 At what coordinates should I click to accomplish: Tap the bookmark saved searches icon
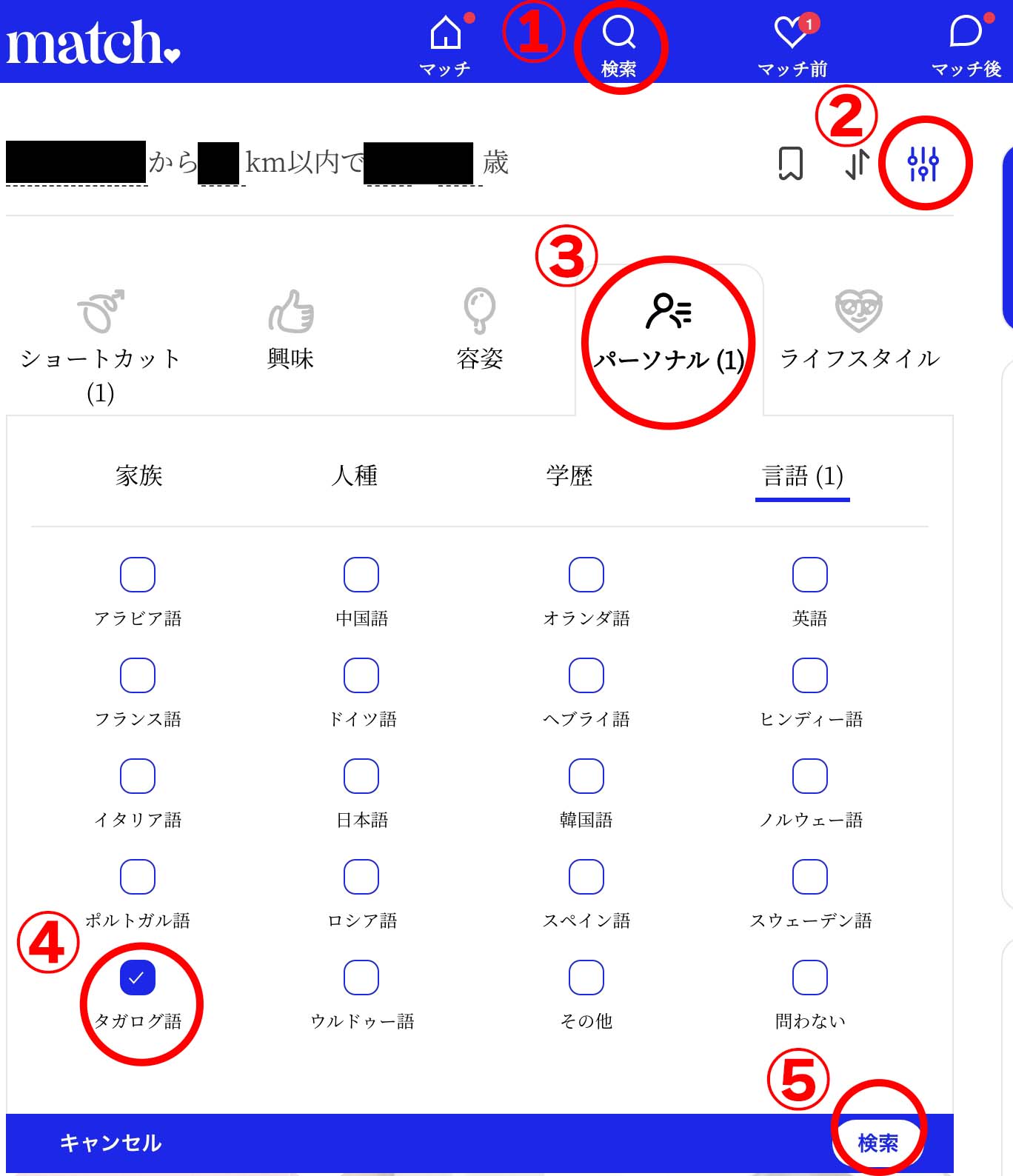click(x=790, y=164)
